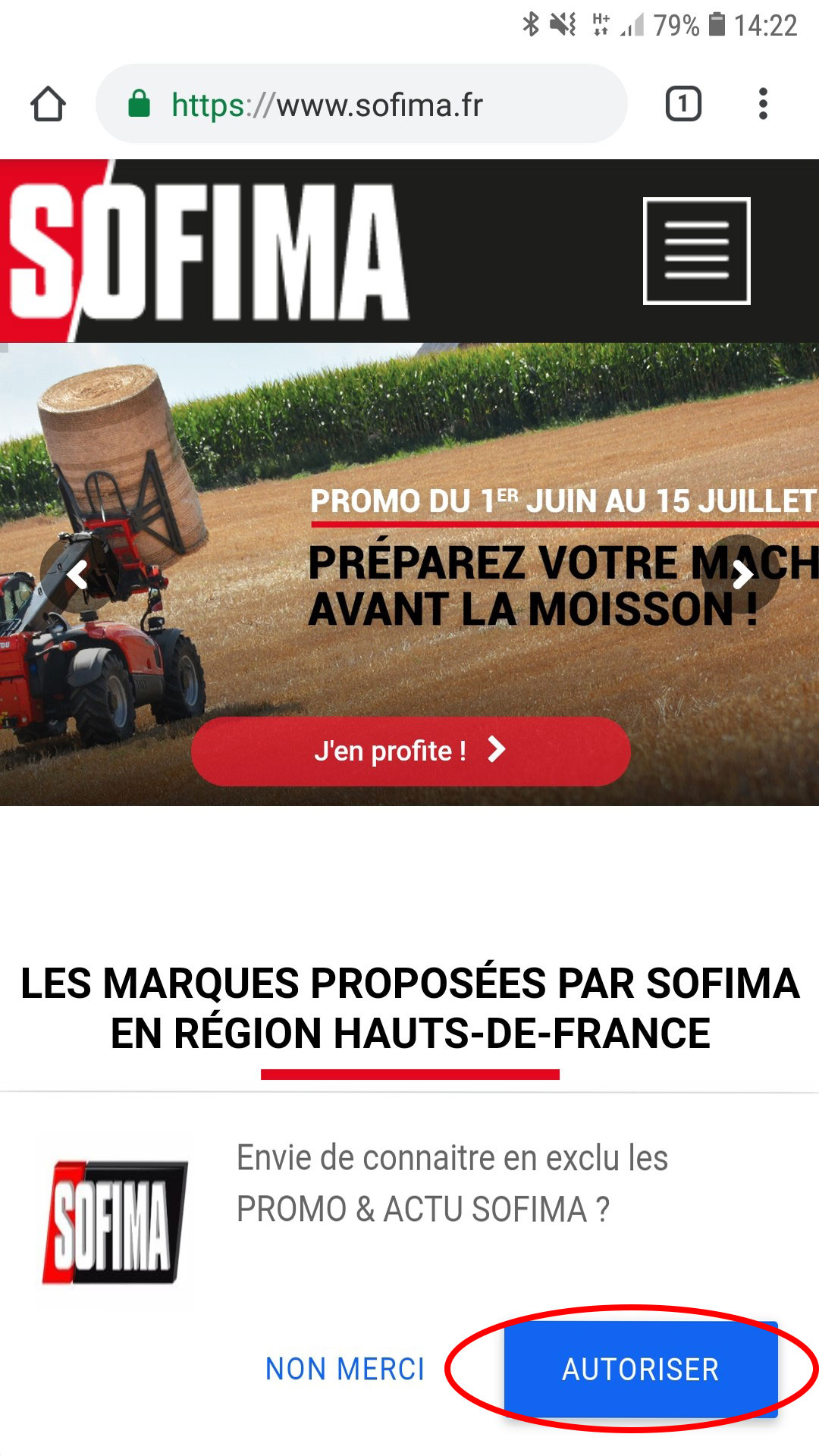Go to SOFIMA homepage via header logo
The height and width of the screenshot is (1456, 819).
[206, 251]
